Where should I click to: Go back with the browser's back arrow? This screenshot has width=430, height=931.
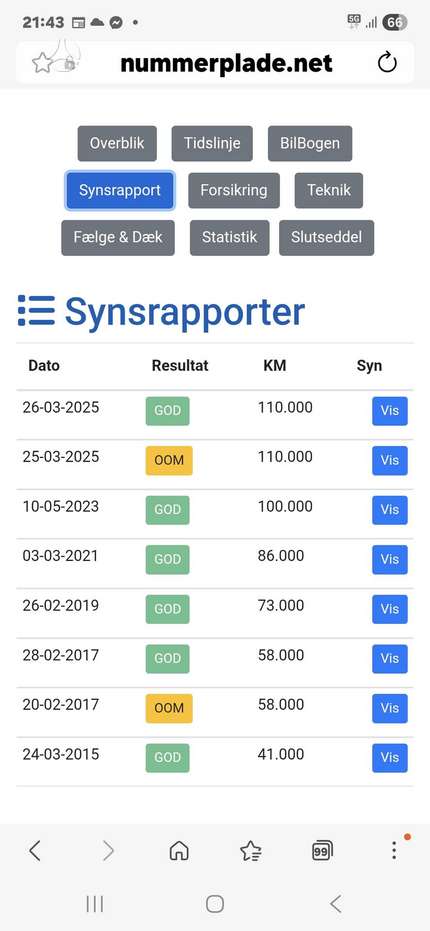35,851
